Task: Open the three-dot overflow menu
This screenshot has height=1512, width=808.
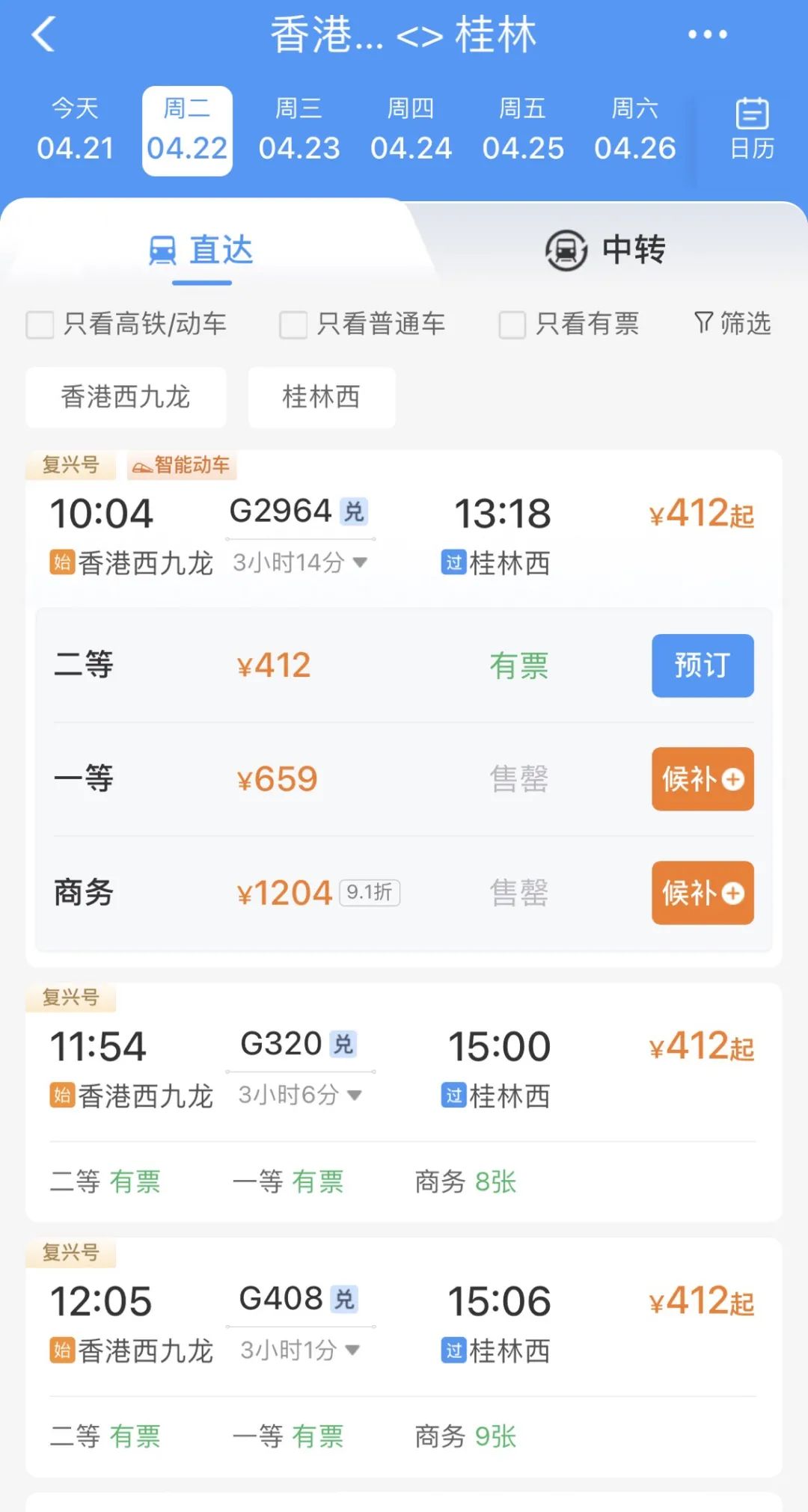Action: coord(707,34)
